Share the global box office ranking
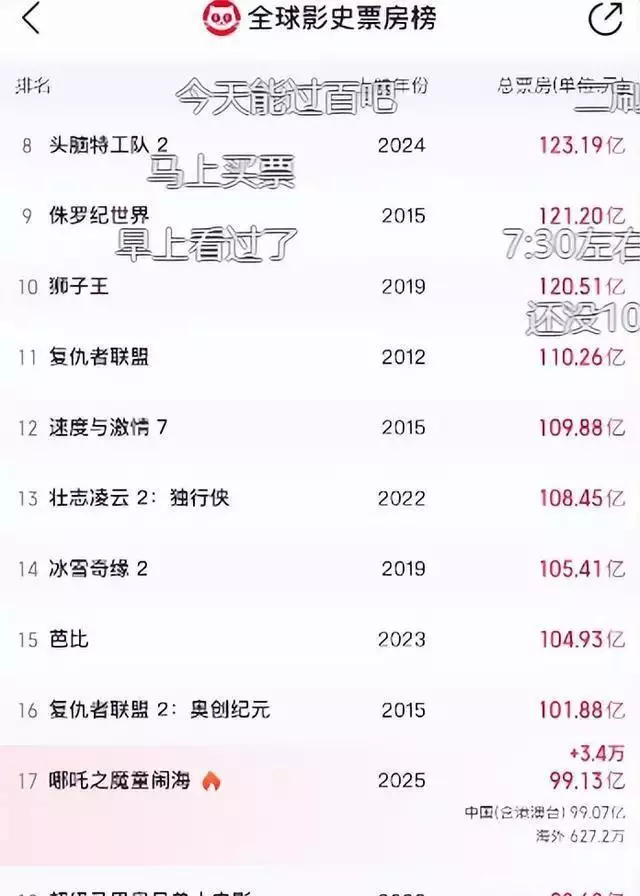The image size is (640, 896). click(x=604, y=18)
